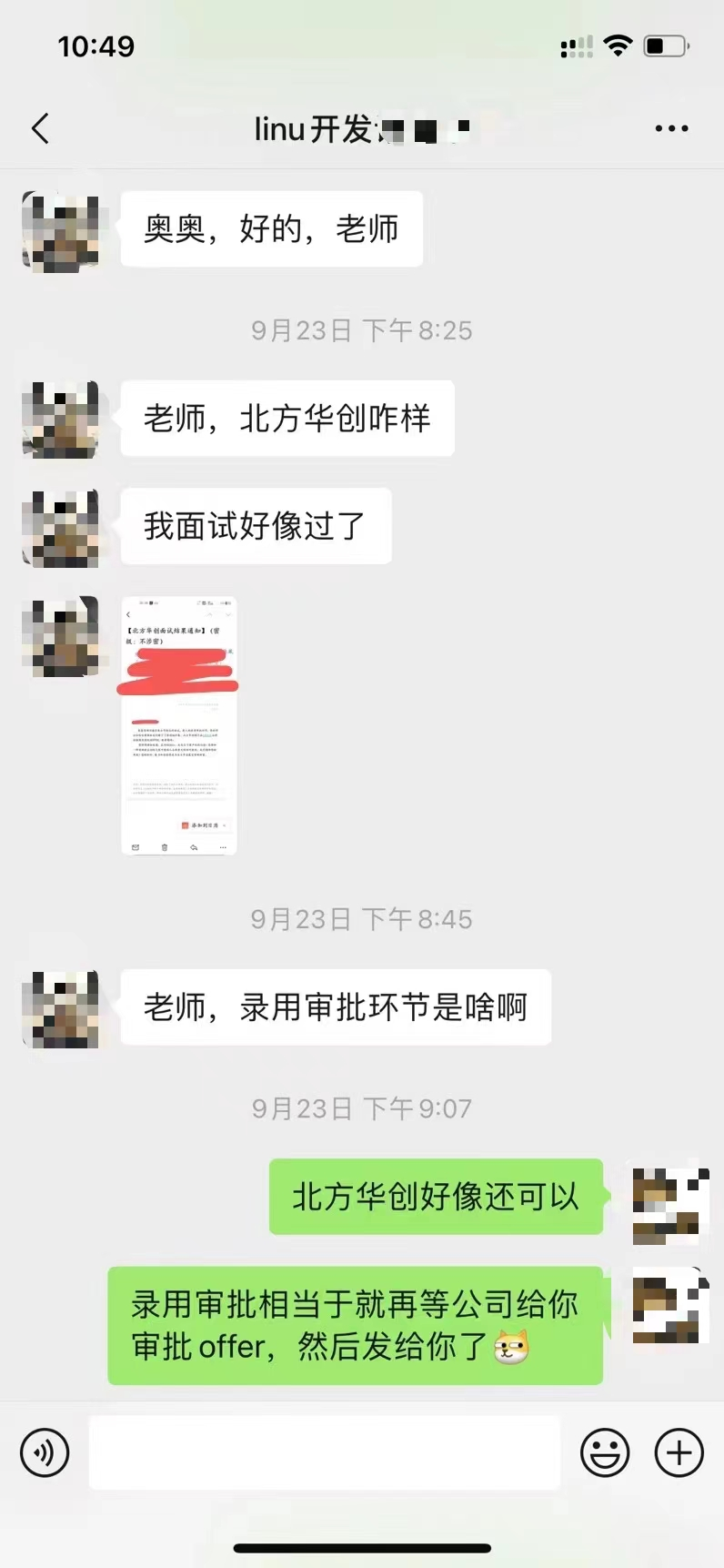Open sender's avatar beside "老师，北方华创咋样"
724x1568 pixels.
(x=61, y=420)
